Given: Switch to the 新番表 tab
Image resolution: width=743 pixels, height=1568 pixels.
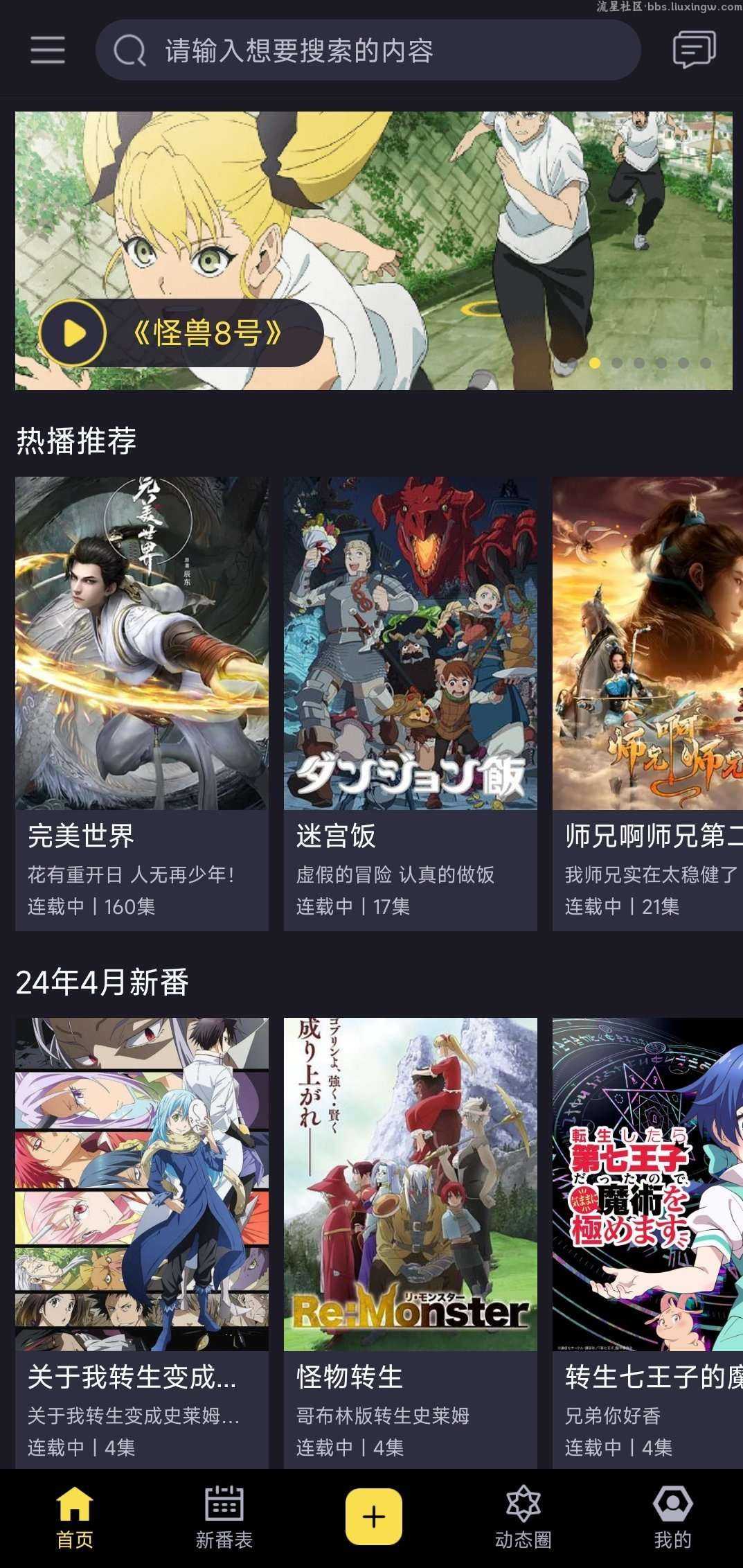Looking at the screenshot, I should click(224, 1517).
